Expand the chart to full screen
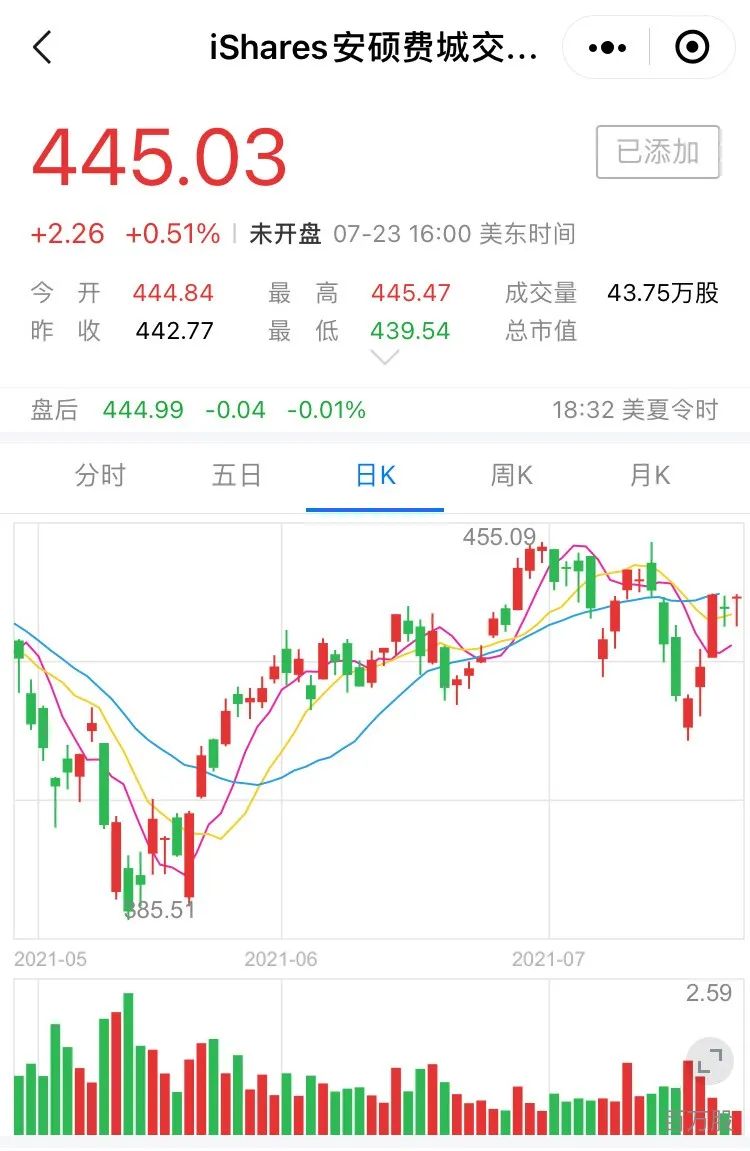 tap(709, 1061)
